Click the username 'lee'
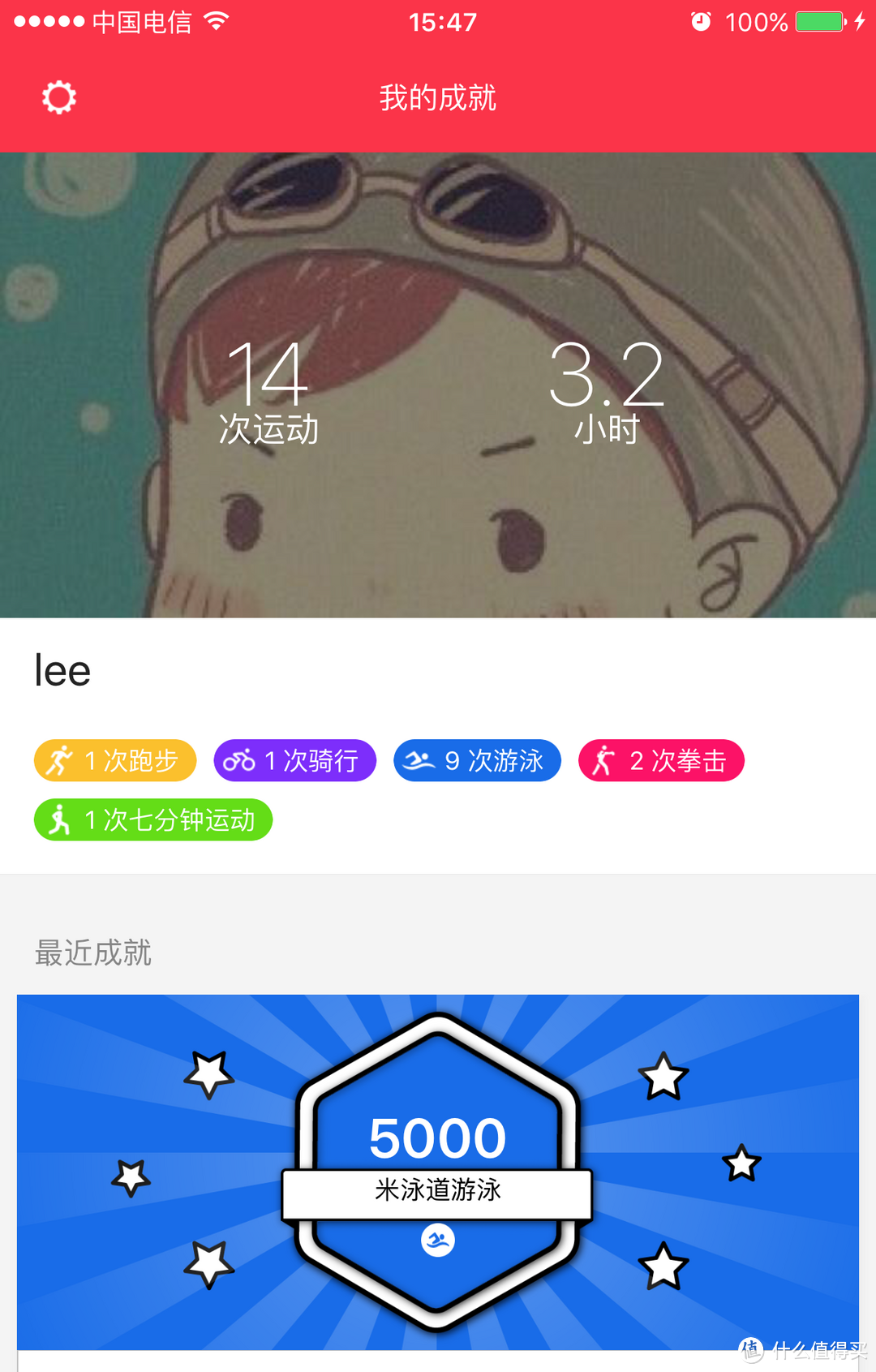The image size is (876, 1372). (62, 670)
